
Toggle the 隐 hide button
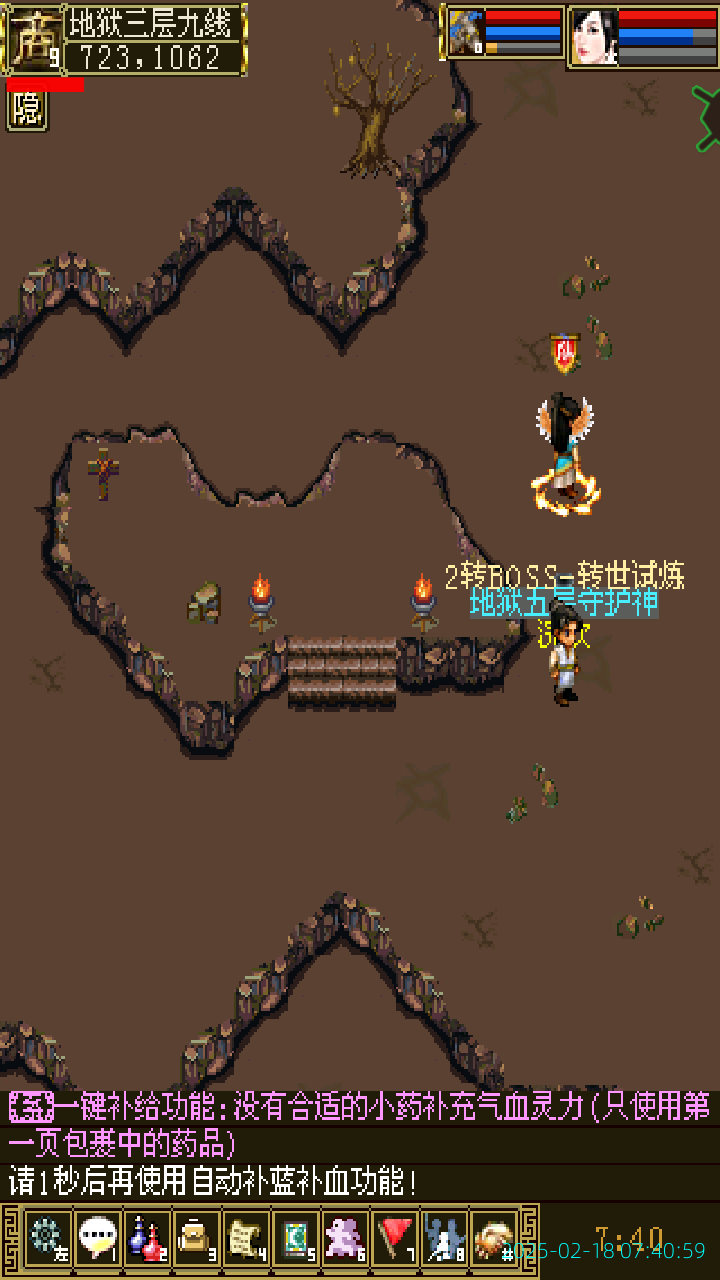point(27,110)
